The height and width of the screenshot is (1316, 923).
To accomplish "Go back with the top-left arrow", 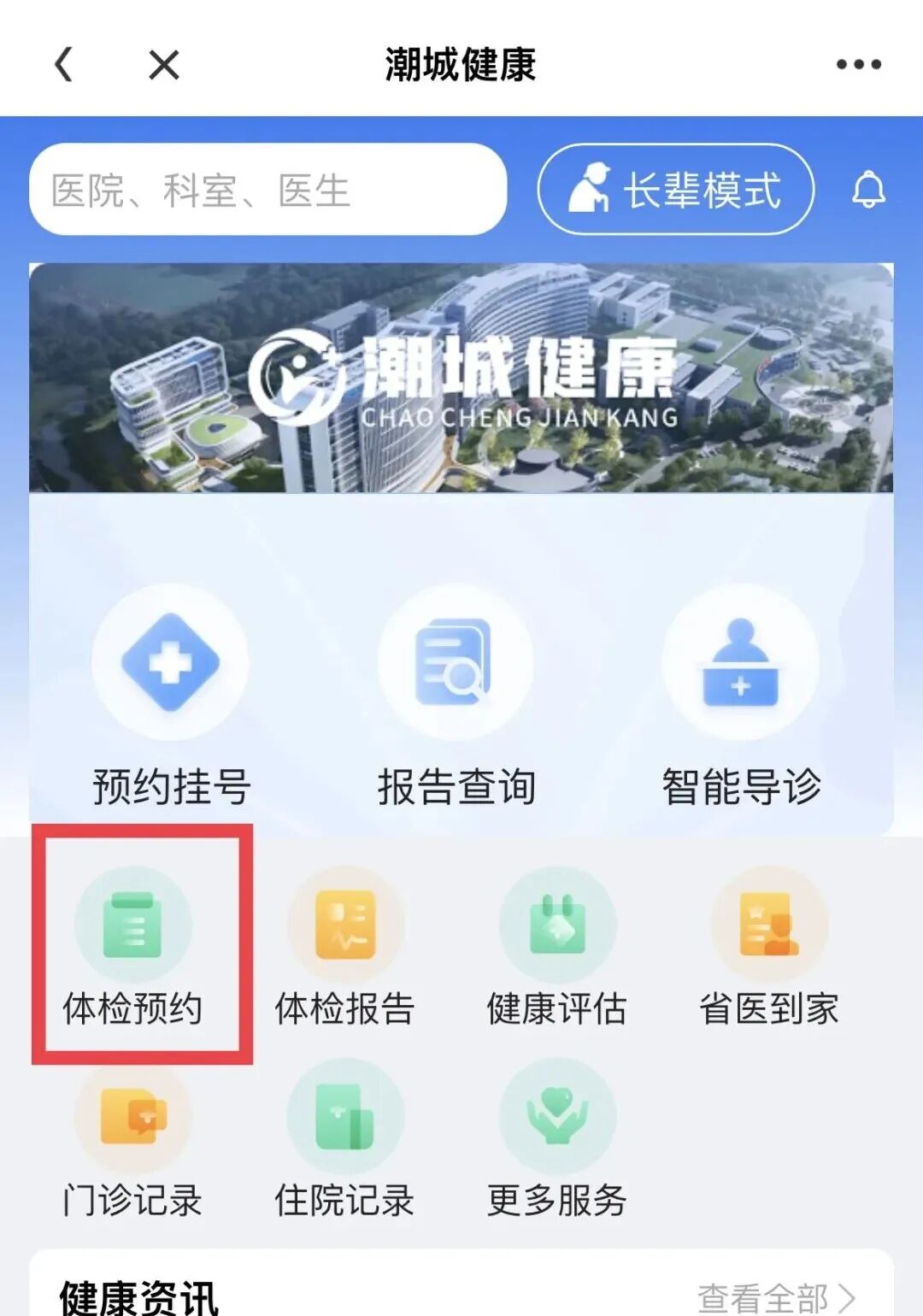I will pyautogui.click(x=64, y=64).
